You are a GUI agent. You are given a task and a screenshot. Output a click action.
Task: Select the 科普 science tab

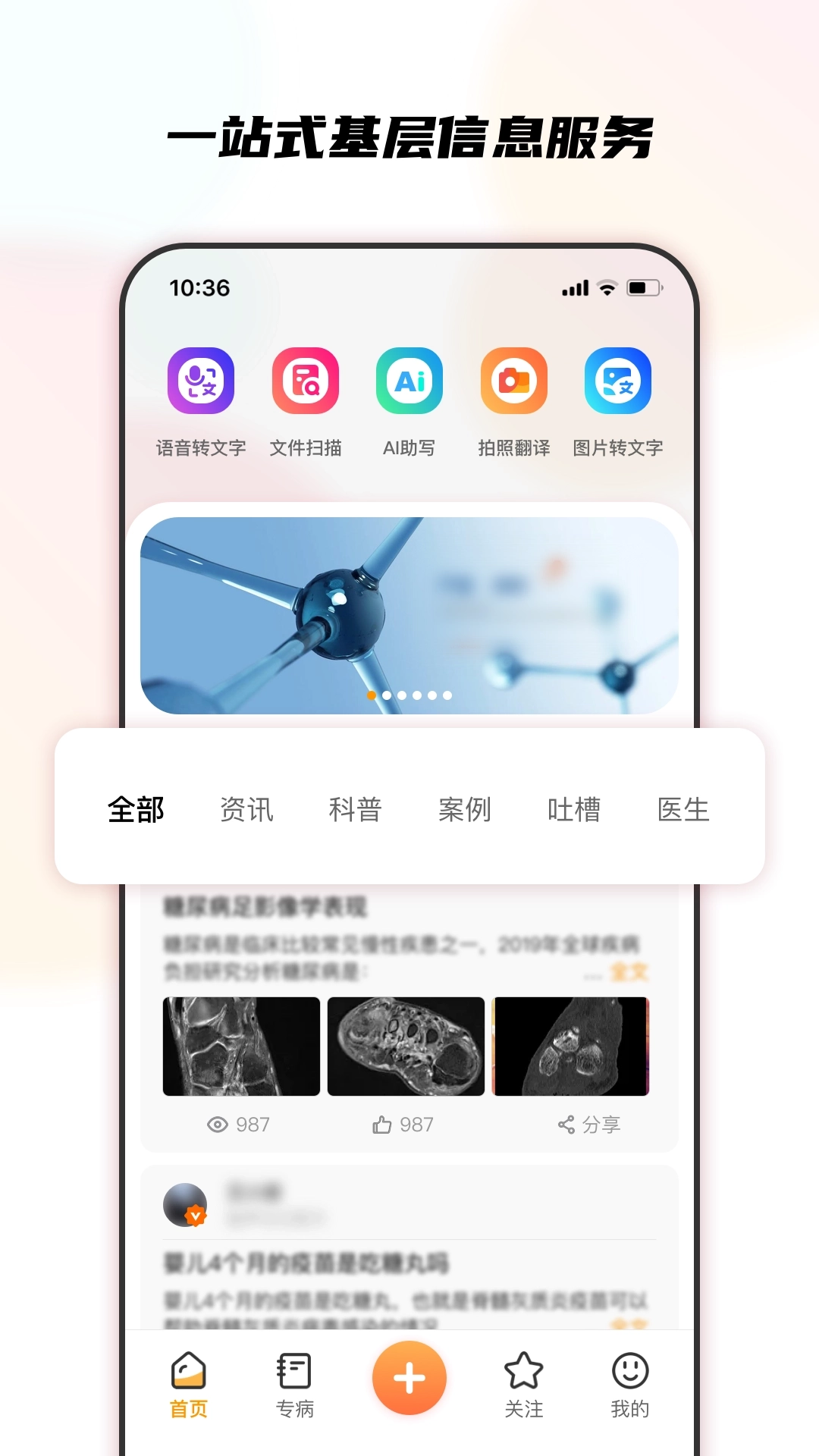click(x=356, y=810)
